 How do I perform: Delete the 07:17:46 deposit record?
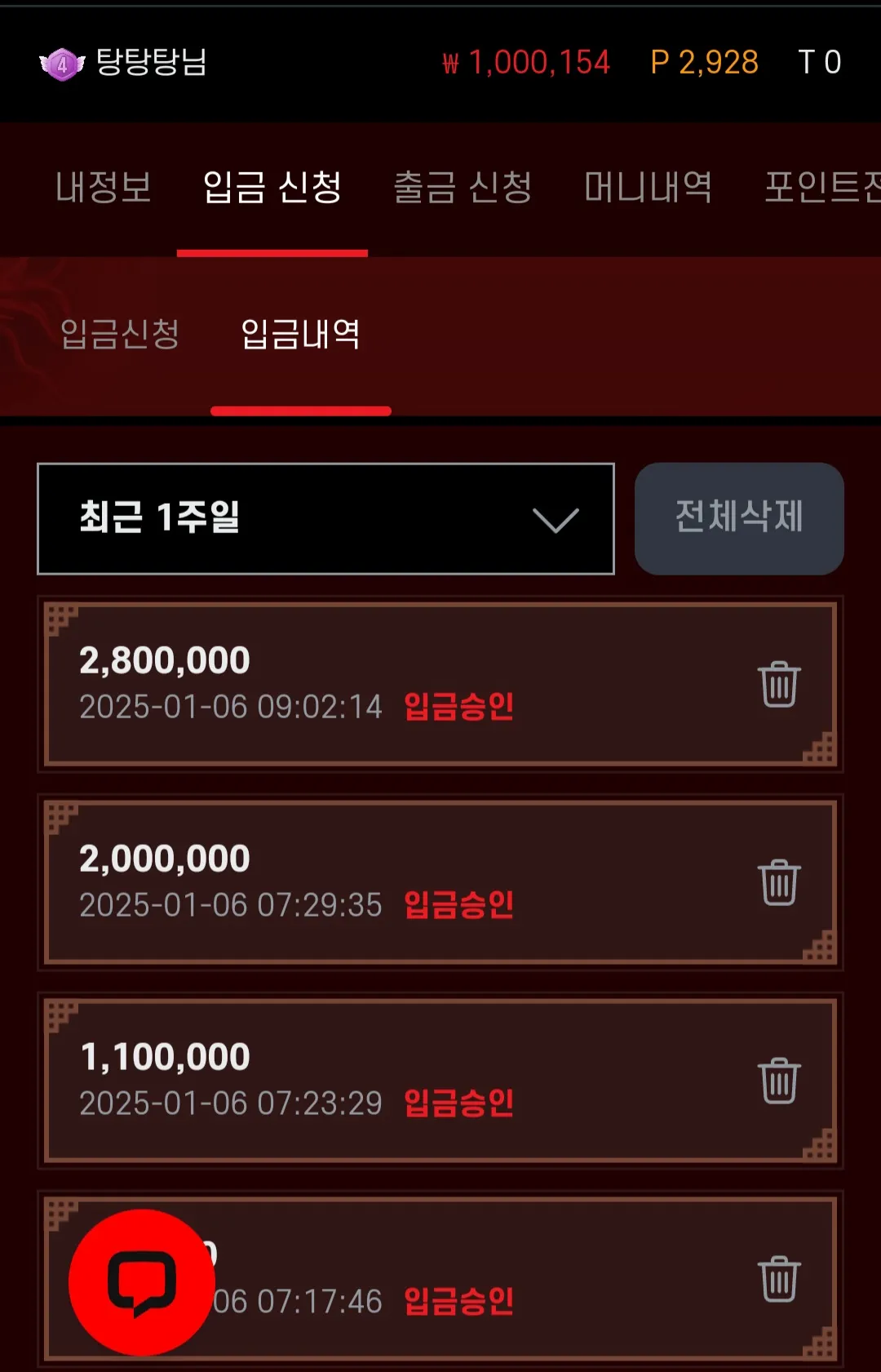(779, 1279)
